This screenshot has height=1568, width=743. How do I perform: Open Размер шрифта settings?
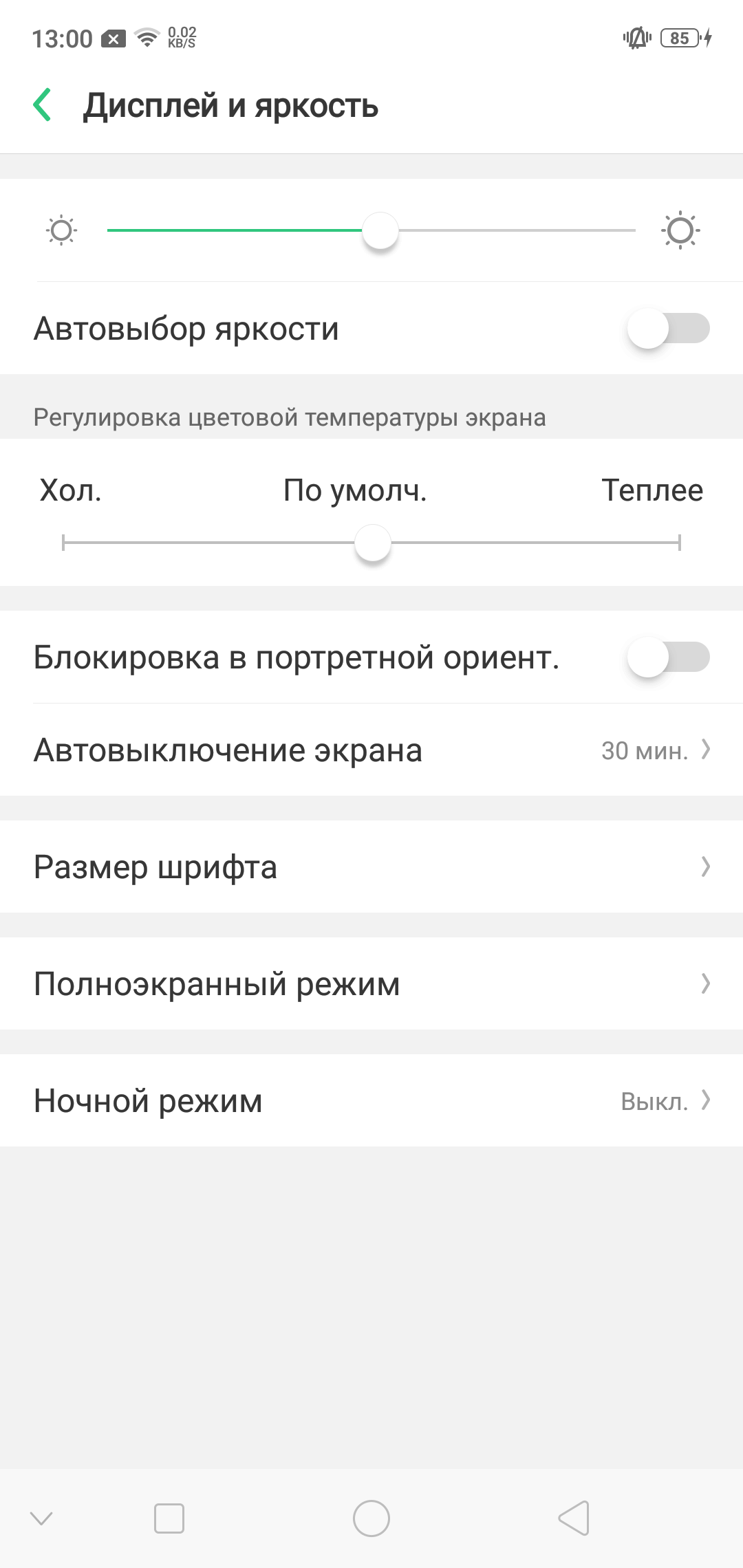[371, 867]
